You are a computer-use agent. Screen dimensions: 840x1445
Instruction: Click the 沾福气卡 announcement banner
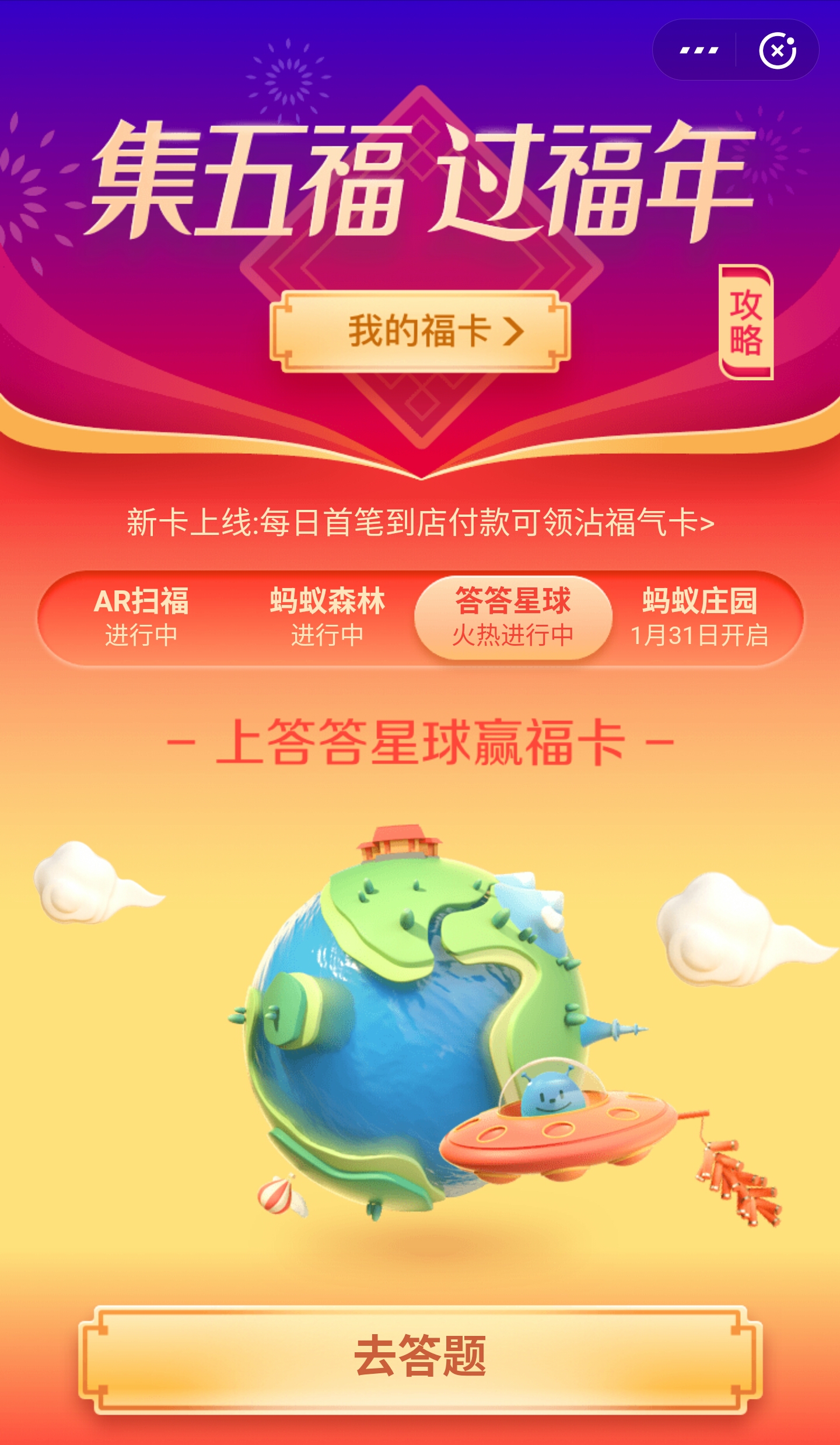(419, 524)
